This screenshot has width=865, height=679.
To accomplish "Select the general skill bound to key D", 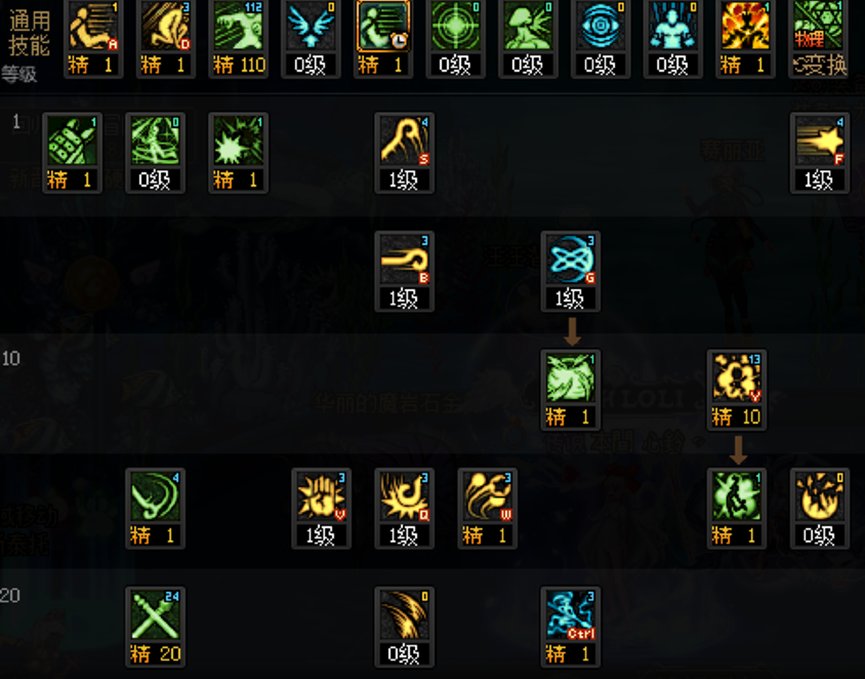I will point(166,27).
